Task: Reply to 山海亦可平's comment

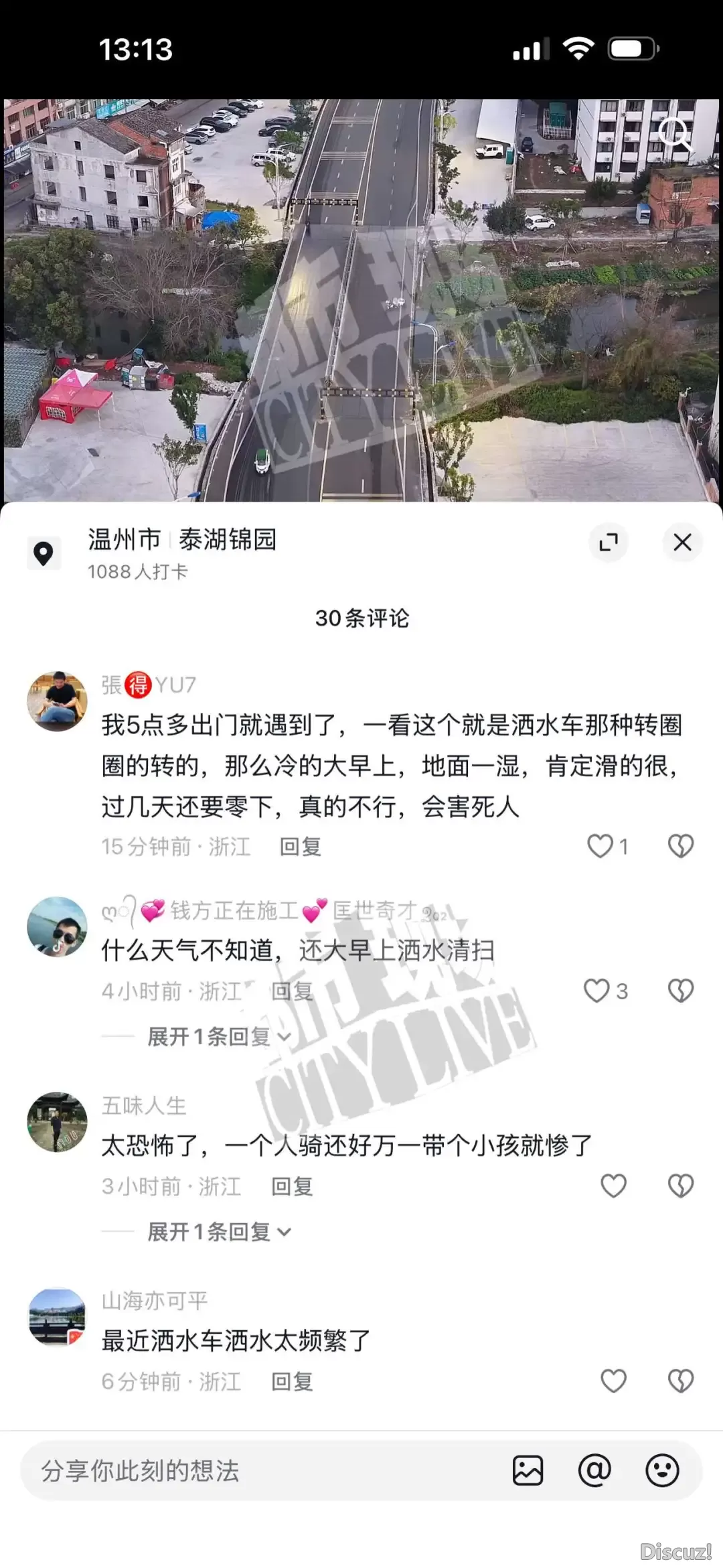Action: tap(292, 1381)
